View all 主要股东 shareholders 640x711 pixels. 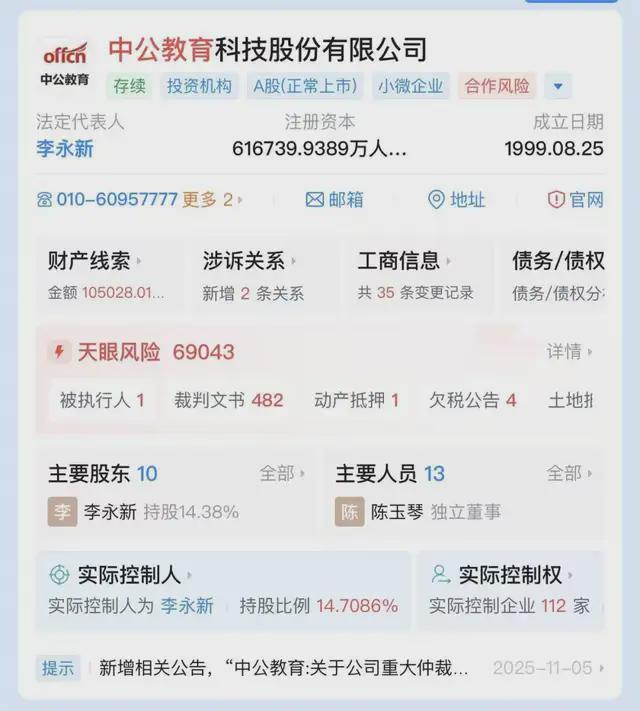[282, 473]
